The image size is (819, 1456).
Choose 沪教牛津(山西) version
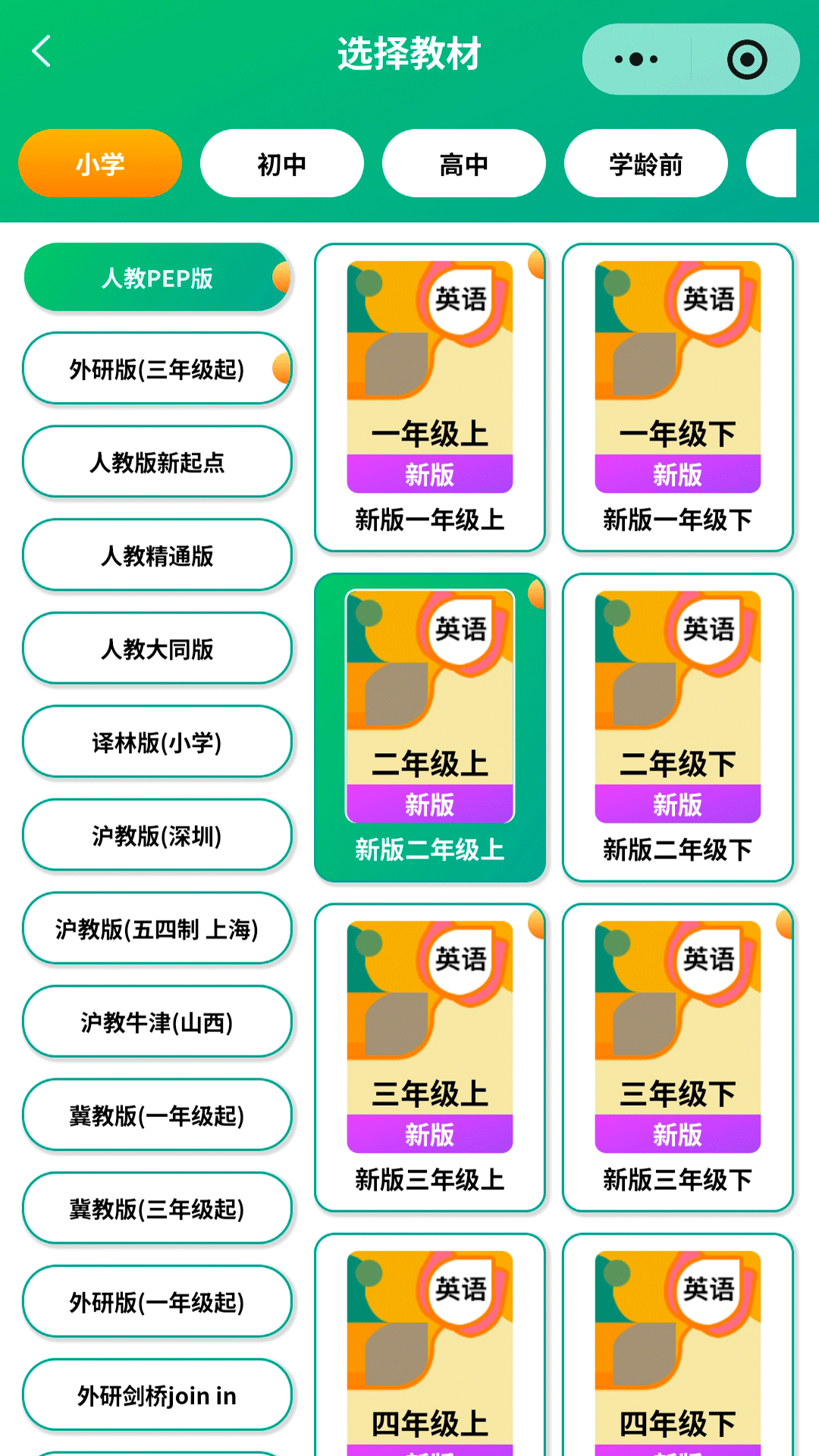point(157,1021)
